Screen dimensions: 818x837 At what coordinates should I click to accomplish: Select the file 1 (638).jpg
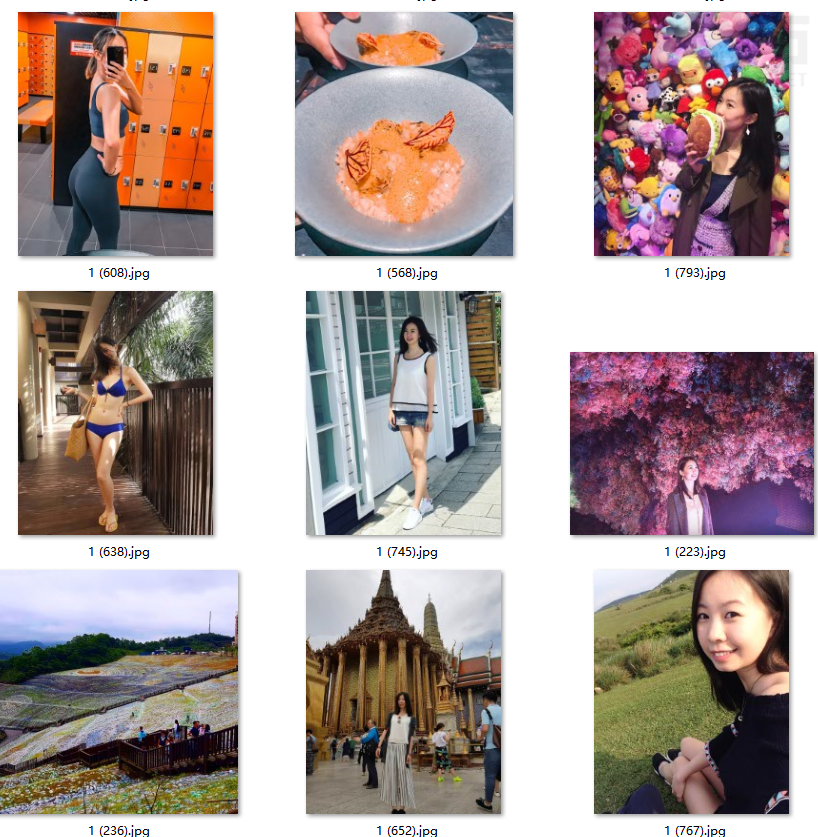(x=115, y=413)
